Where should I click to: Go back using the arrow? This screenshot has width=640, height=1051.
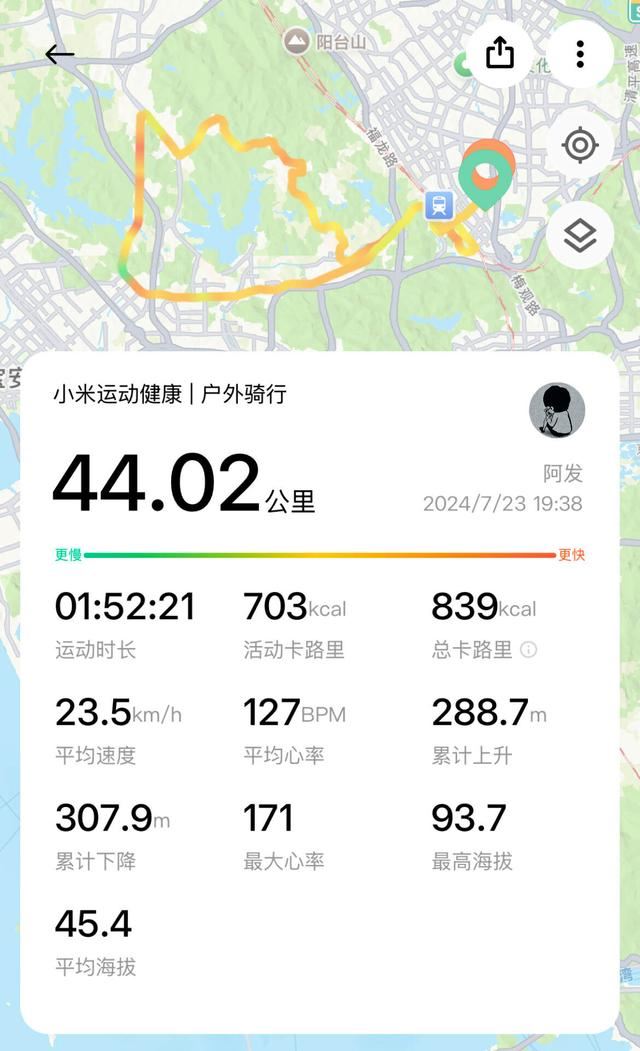60,55
